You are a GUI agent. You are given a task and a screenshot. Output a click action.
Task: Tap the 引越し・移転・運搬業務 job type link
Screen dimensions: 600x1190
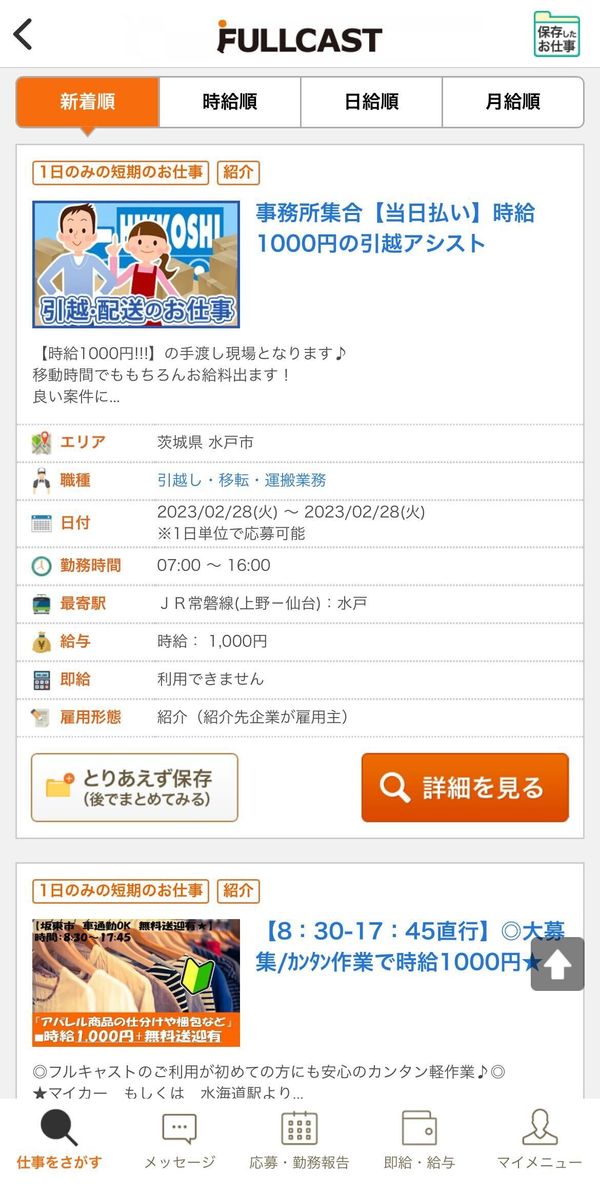coord(242,480)
